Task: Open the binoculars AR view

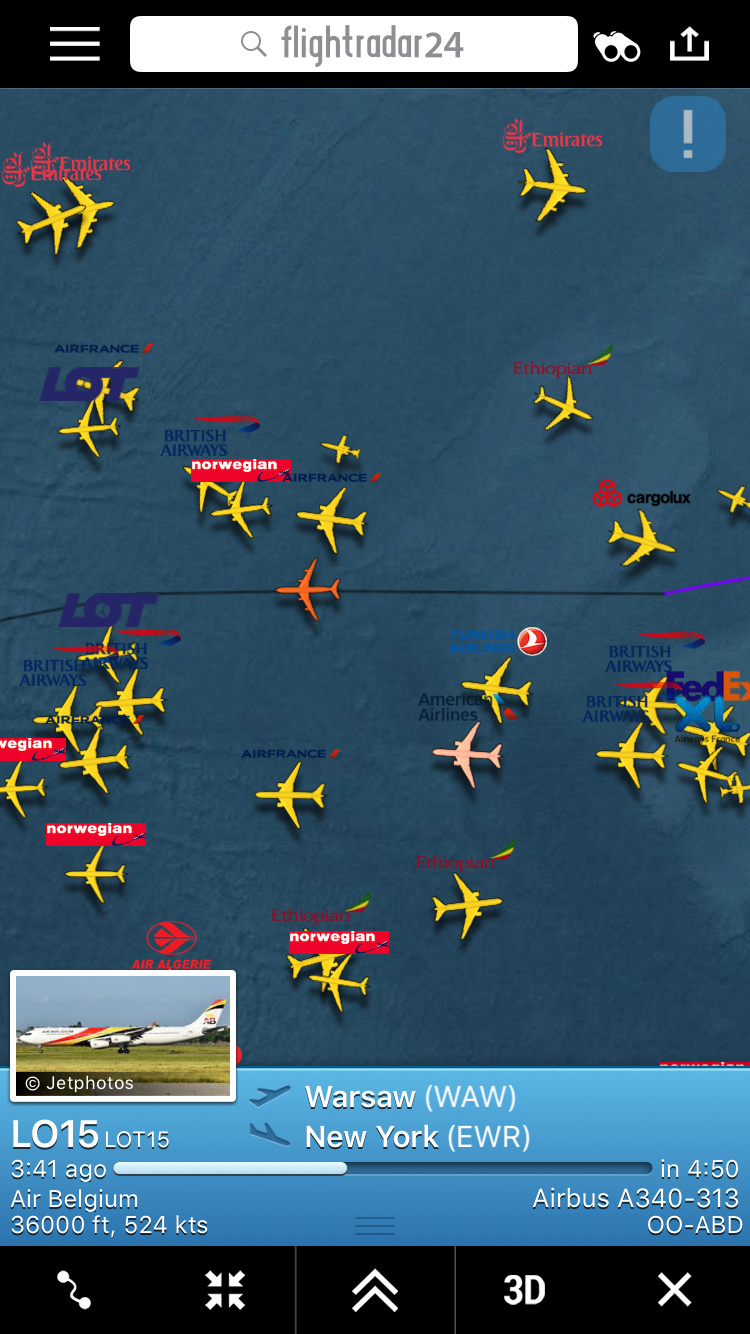Action: pyautogui.click(x=616, y=46)
